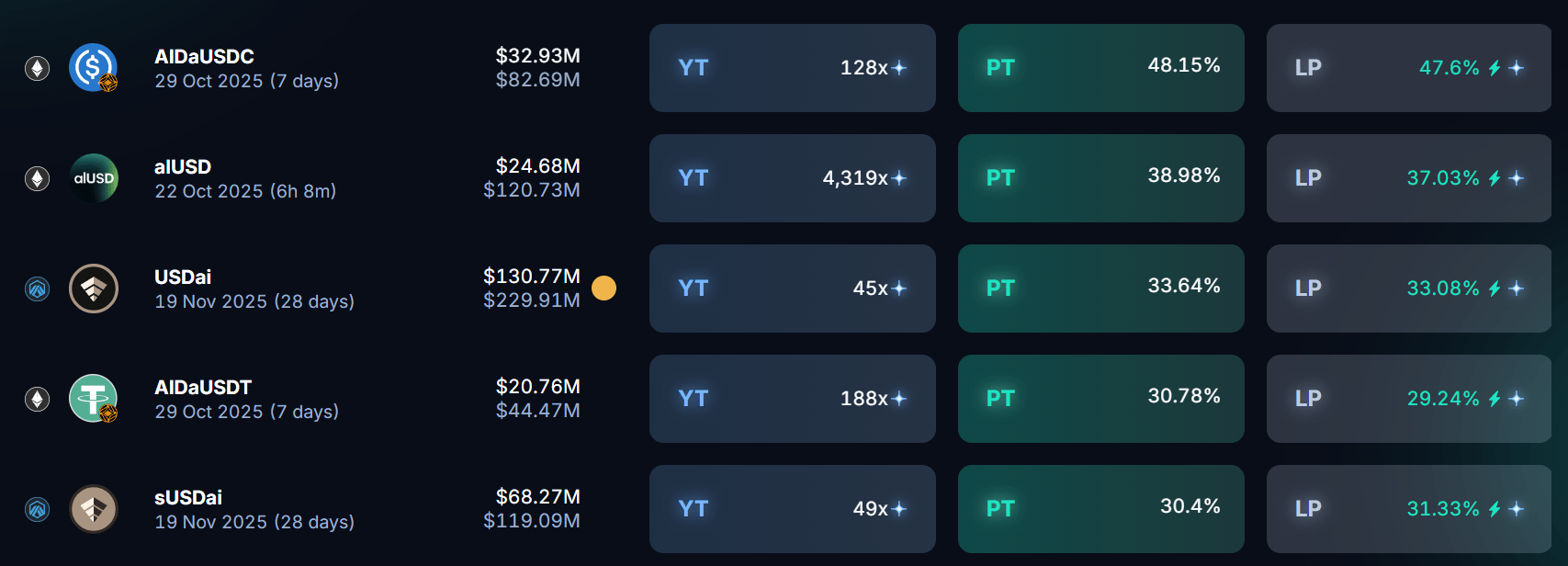Select YT 4,319x for alUSD
The height and width of the screenshot is (566, 1568).
coord(792,178)
